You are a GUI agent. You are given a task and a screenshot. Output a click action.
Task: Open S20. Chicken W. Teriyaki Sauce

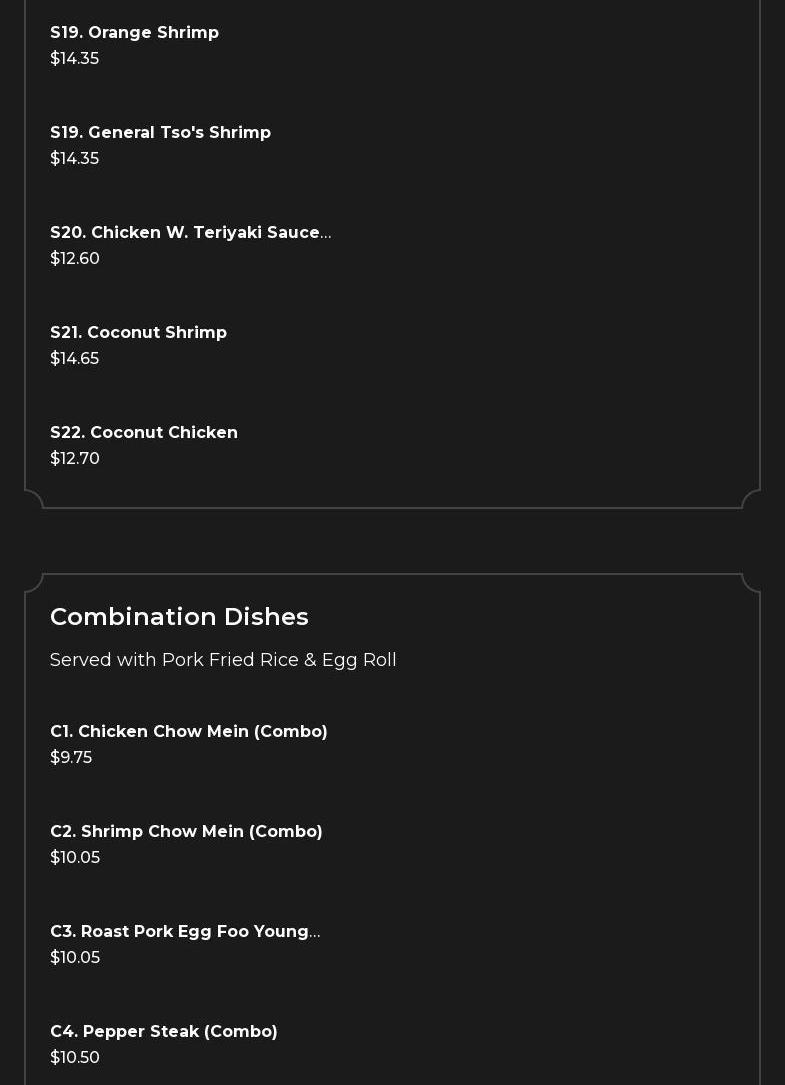tap(190, 233)
